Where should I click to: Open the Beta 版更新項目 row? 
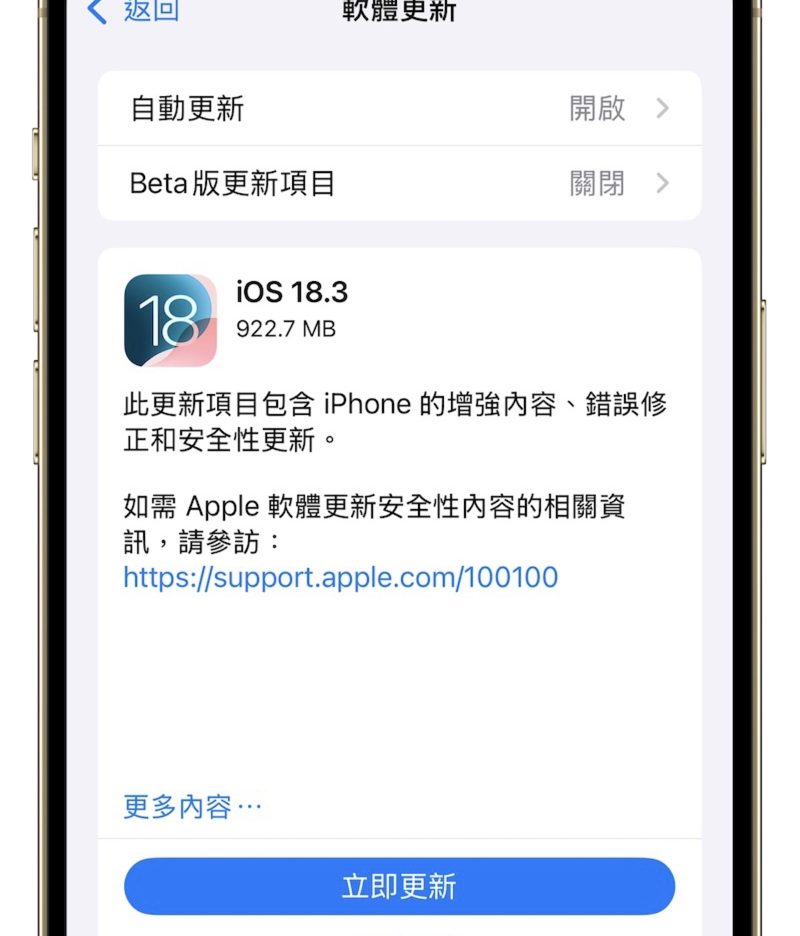pyautogui.click(x=399, y=183)
